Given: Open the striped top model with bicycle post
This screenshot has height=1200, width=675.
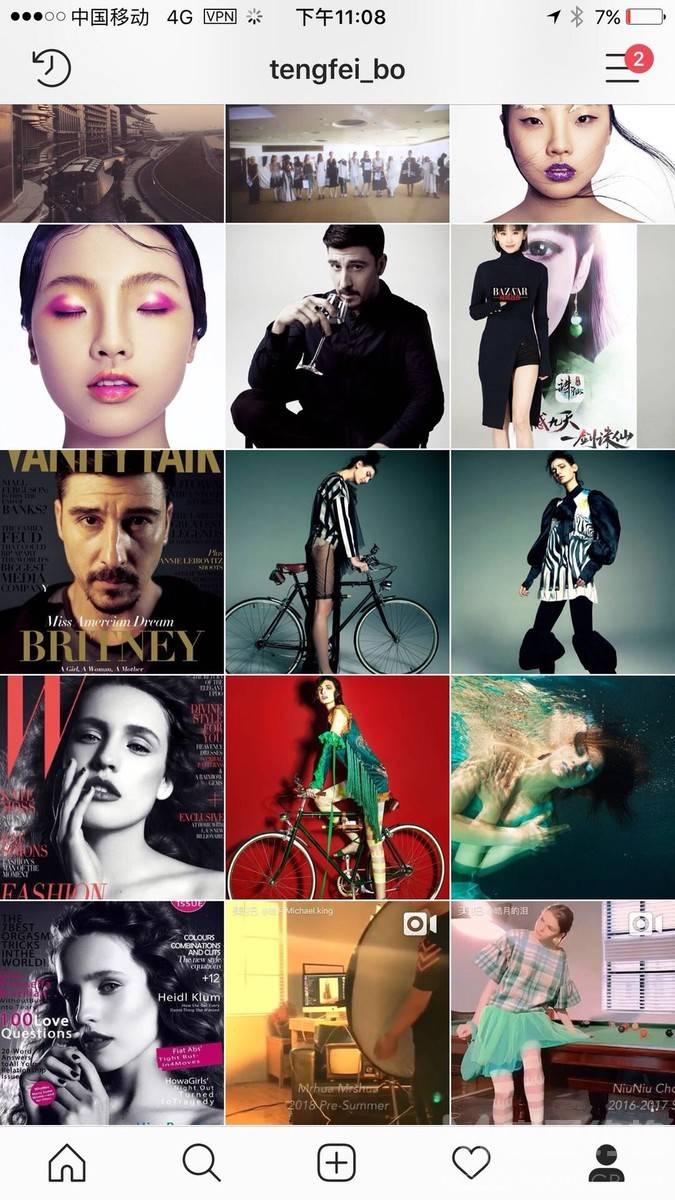Looking at the screenshot, I should click(x=337, y=561).
